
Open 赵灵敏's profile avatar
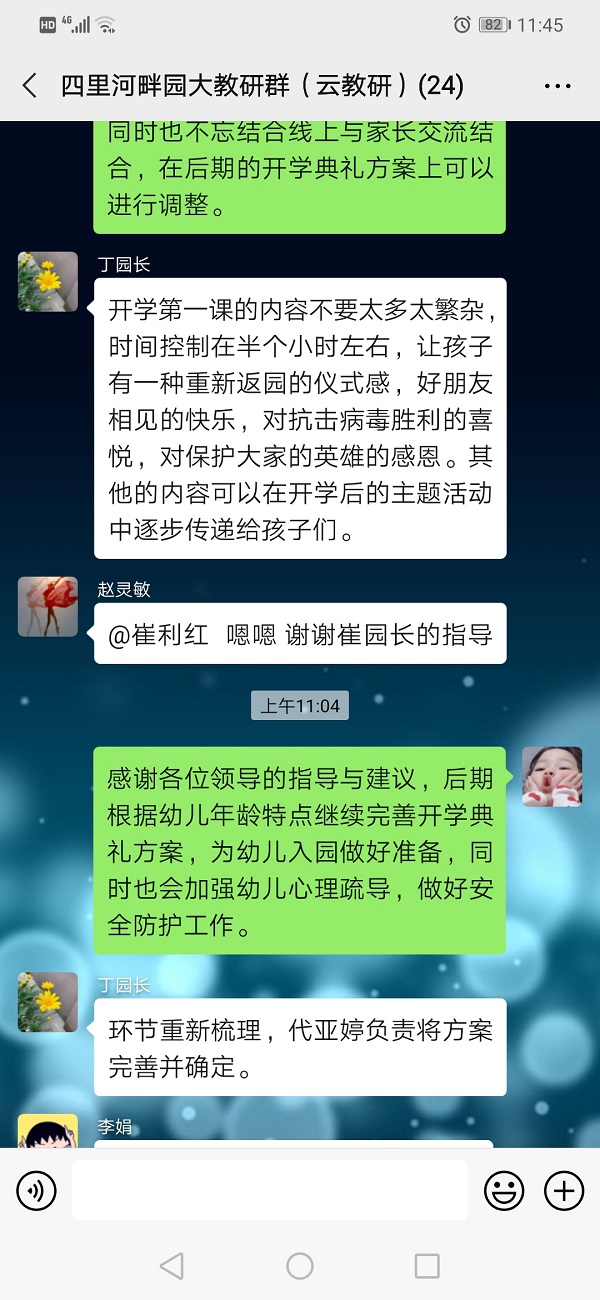(47, 607)
